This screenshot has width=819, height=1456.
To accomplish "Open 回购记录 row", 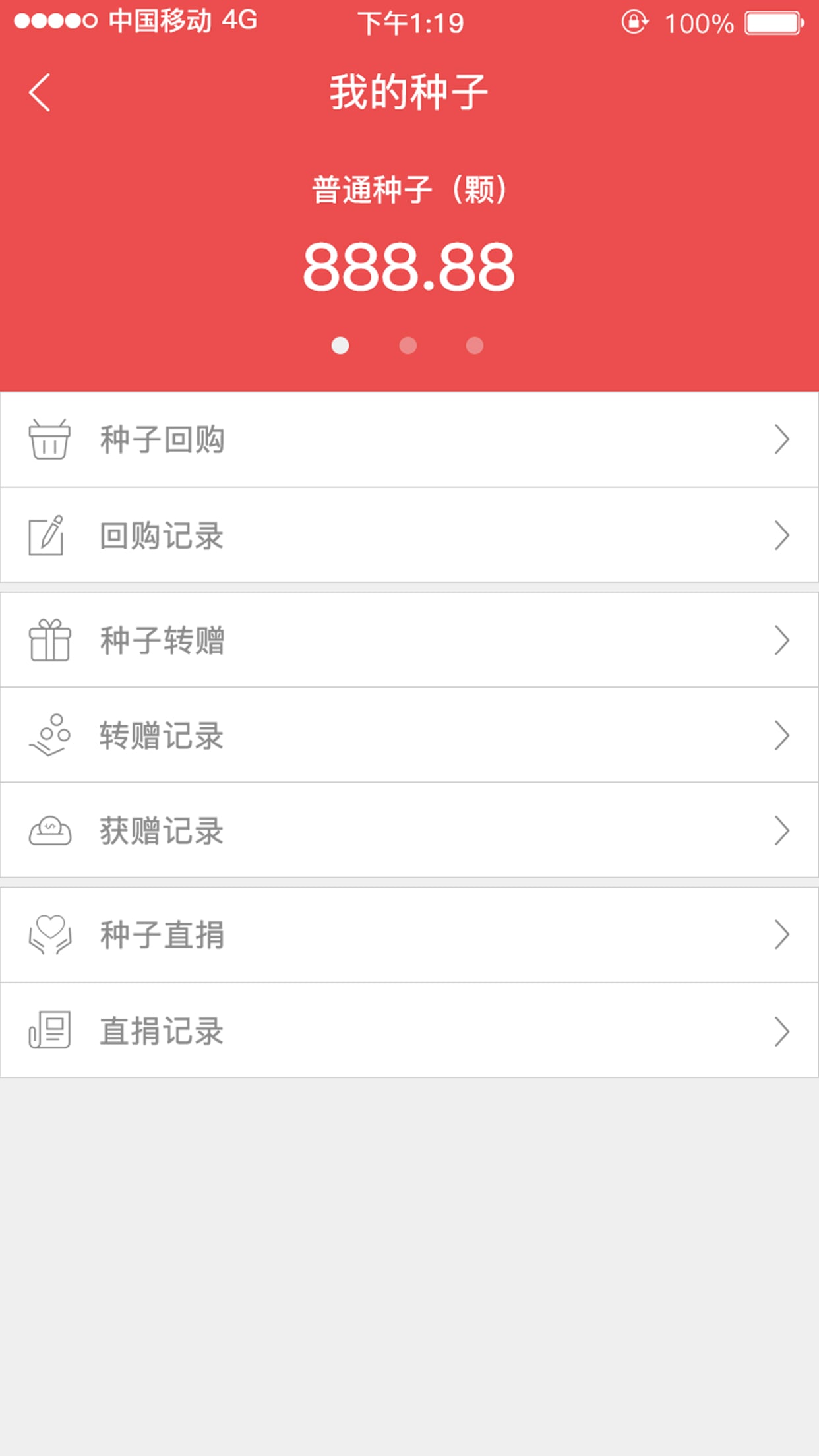I will (409, 535).
